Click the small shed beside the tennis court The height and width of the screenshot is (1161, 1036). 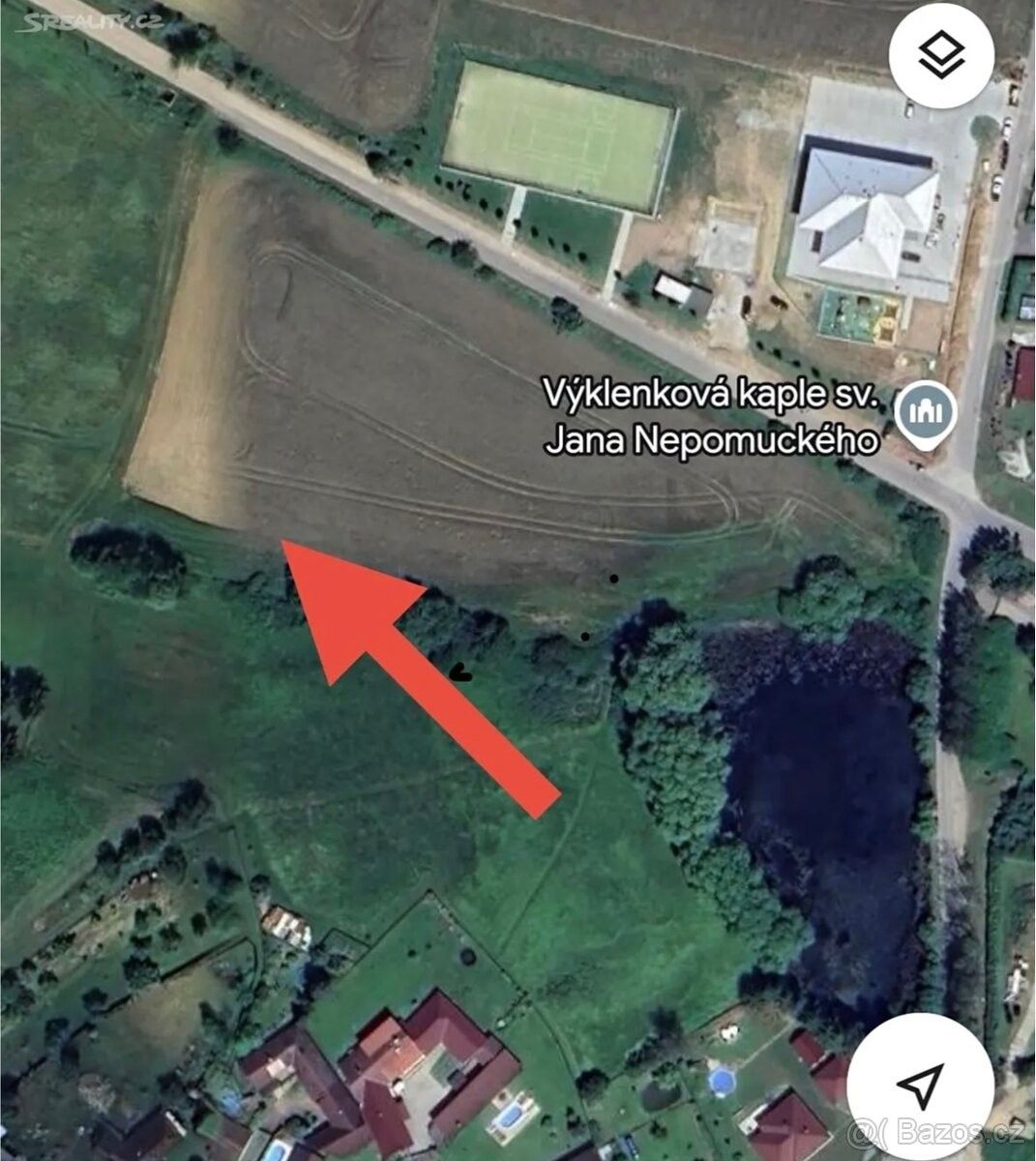(x=677, y=286)
